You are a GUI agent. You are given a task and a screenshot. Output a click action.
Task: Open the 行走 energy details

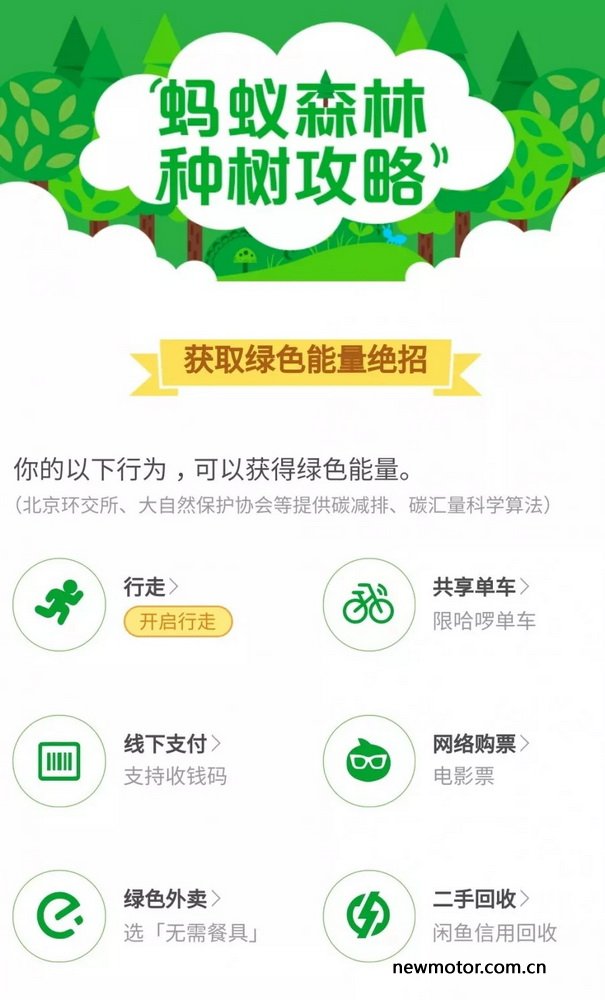[151, 587]
